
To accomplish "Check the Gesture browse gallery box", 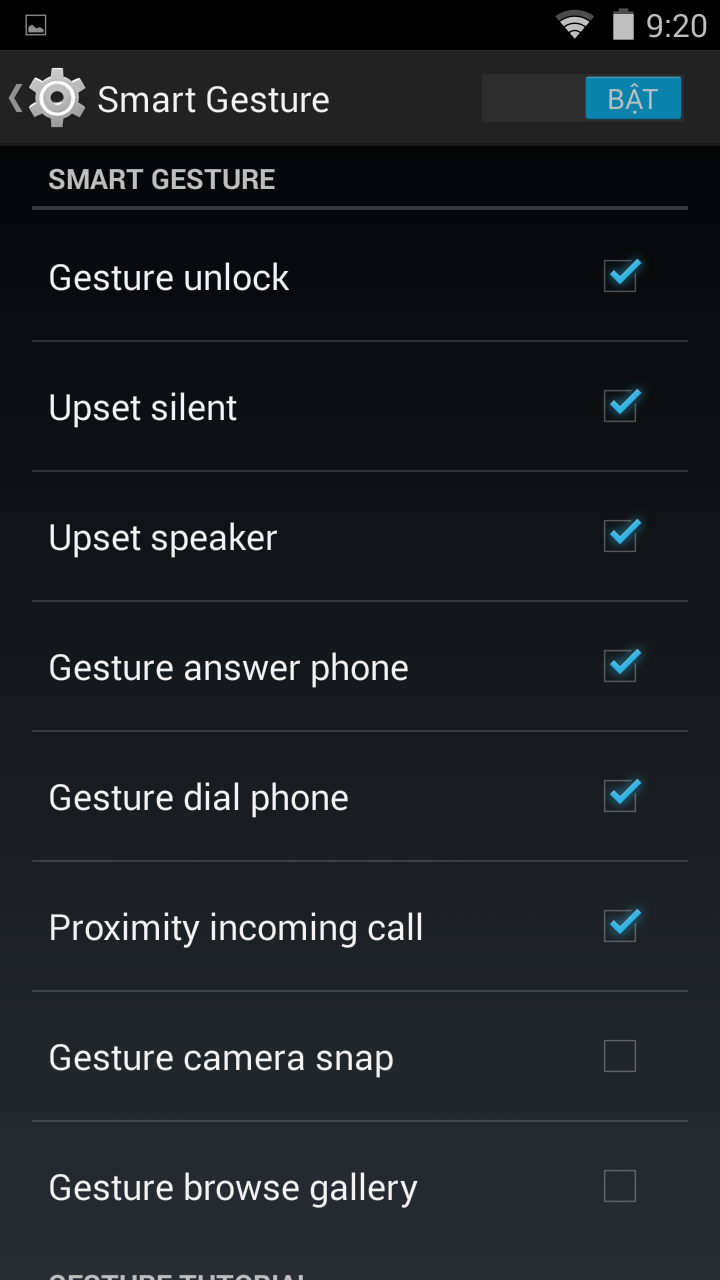I will tap(620, 1186).
